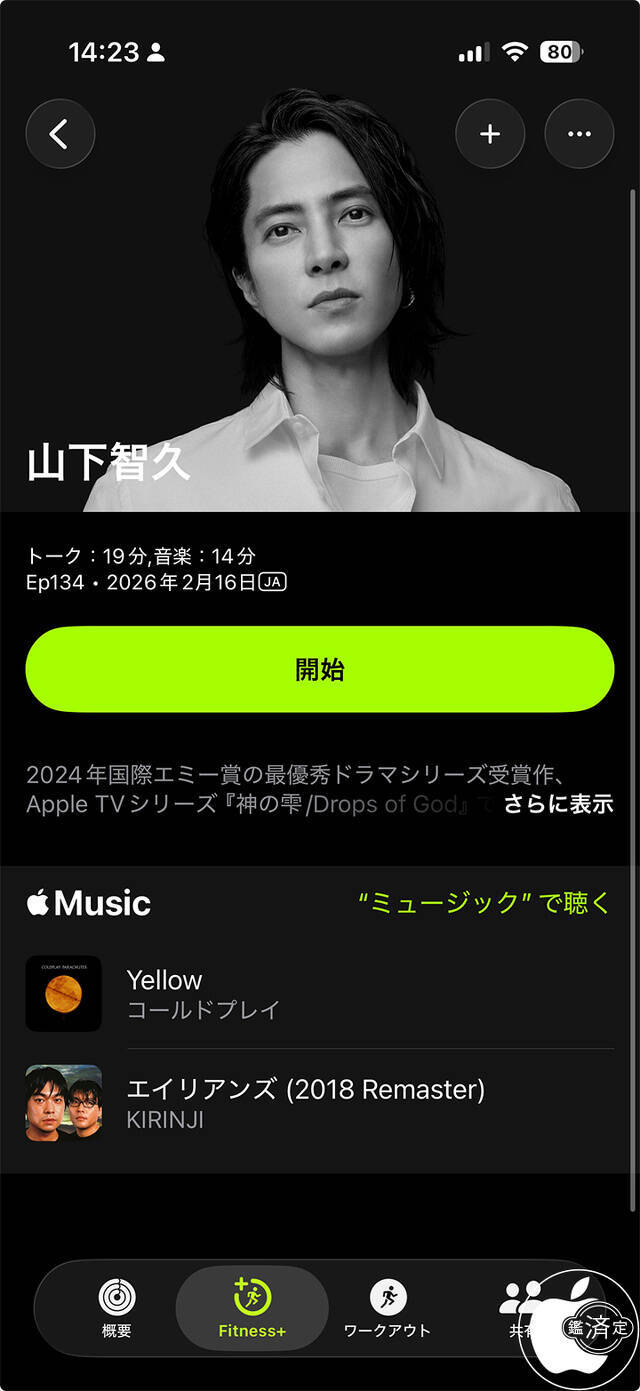Open "ミュージック"で聴く link
This screenshot has width=640, height=1391.
[x=484, y=902]
